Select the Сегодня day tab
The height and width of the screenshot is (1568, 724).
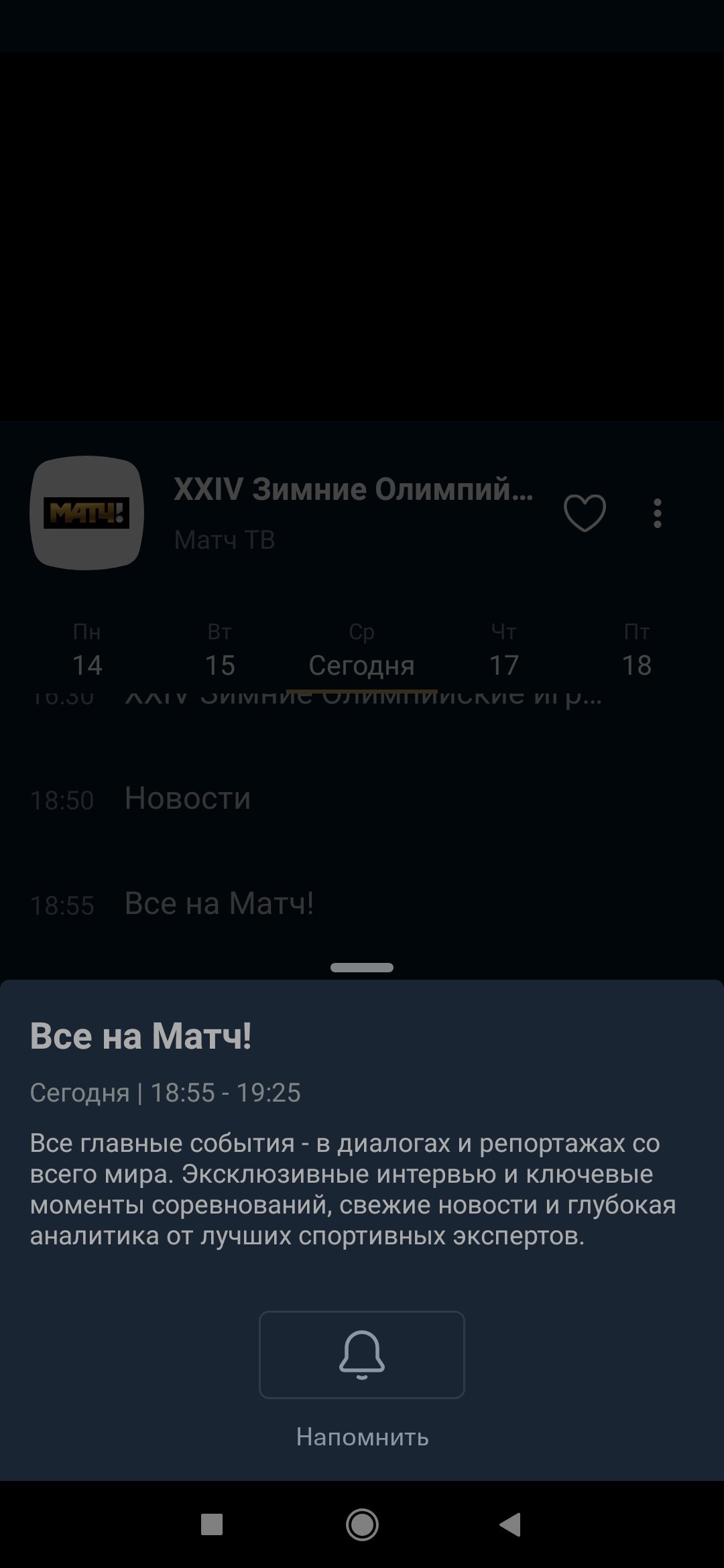[361, 651]
